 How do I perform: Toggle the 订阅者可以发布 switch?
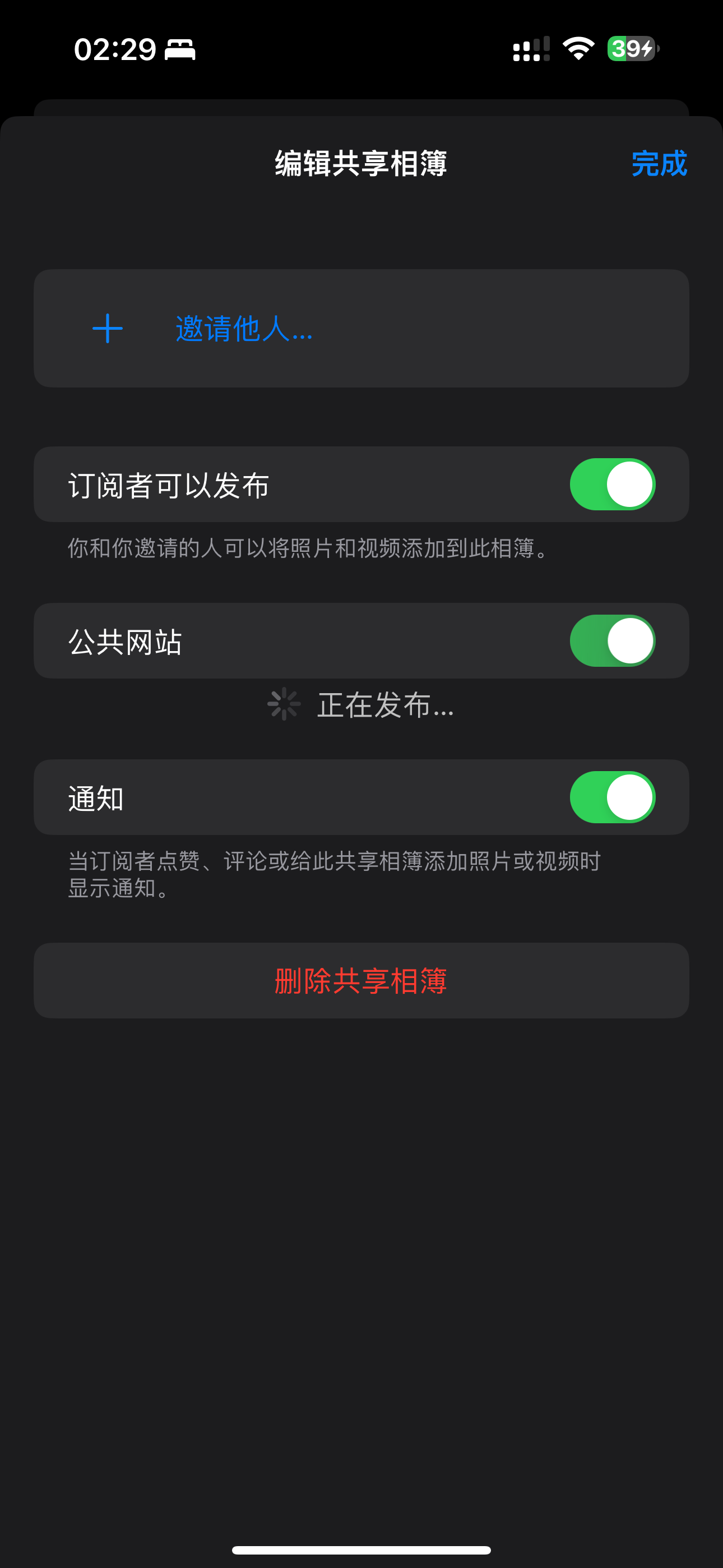(612, 485)
